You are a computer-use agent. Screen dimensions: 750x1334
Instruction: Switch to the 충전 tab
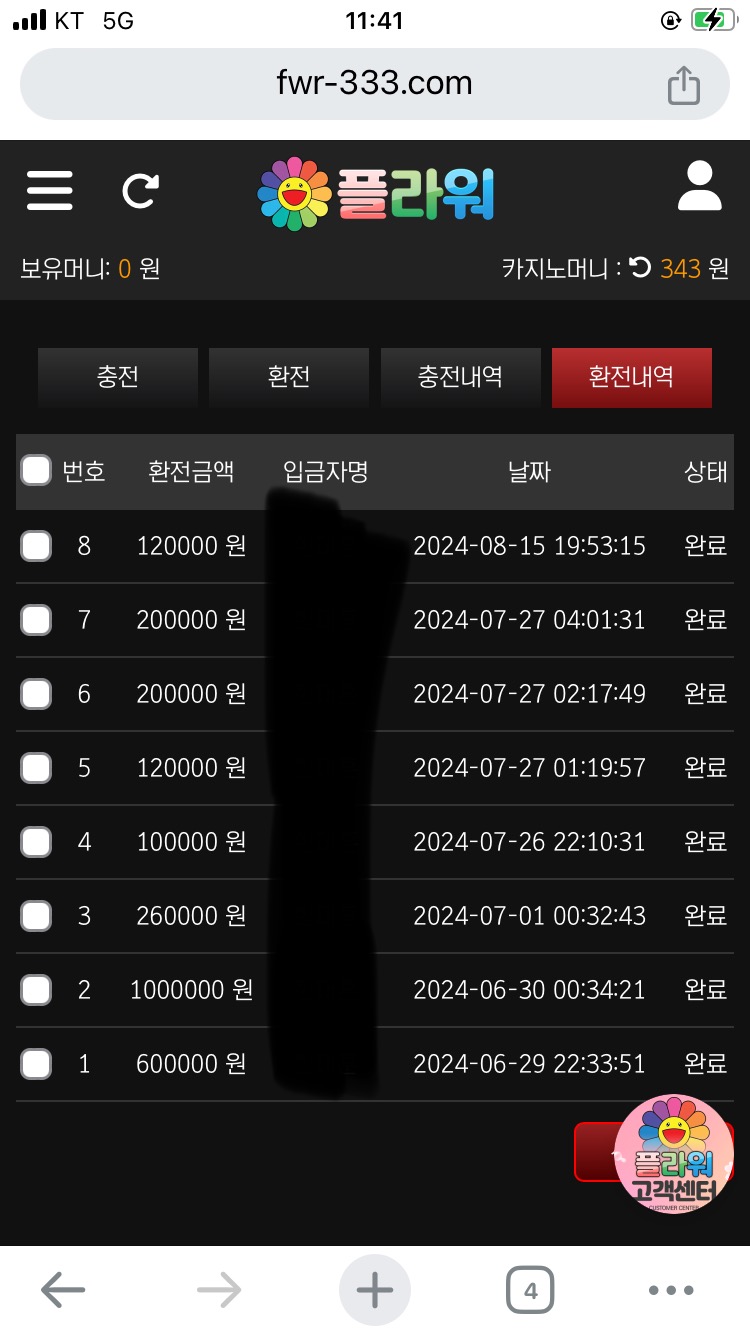(118, 377)
